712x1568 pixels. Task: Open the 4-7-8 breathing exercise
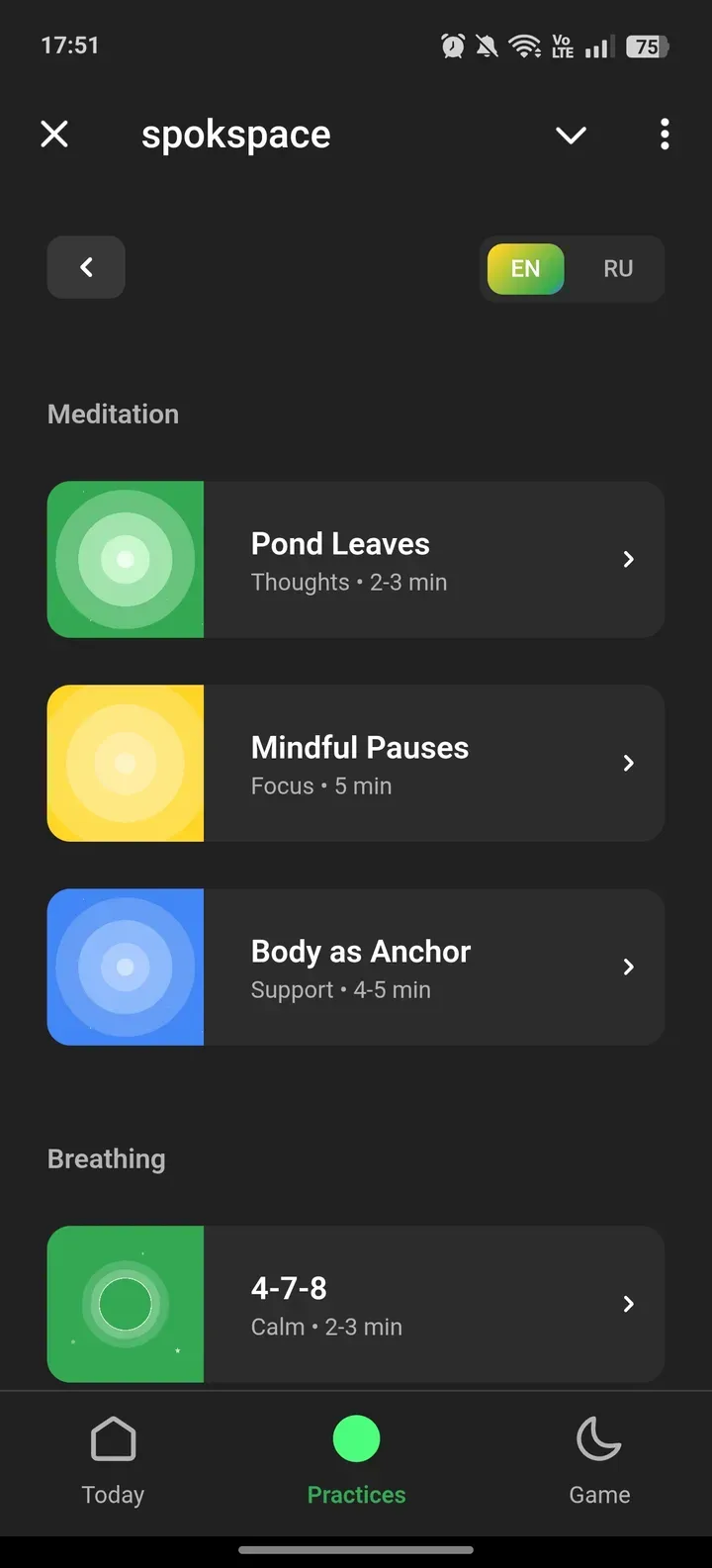click(356, 1304)
